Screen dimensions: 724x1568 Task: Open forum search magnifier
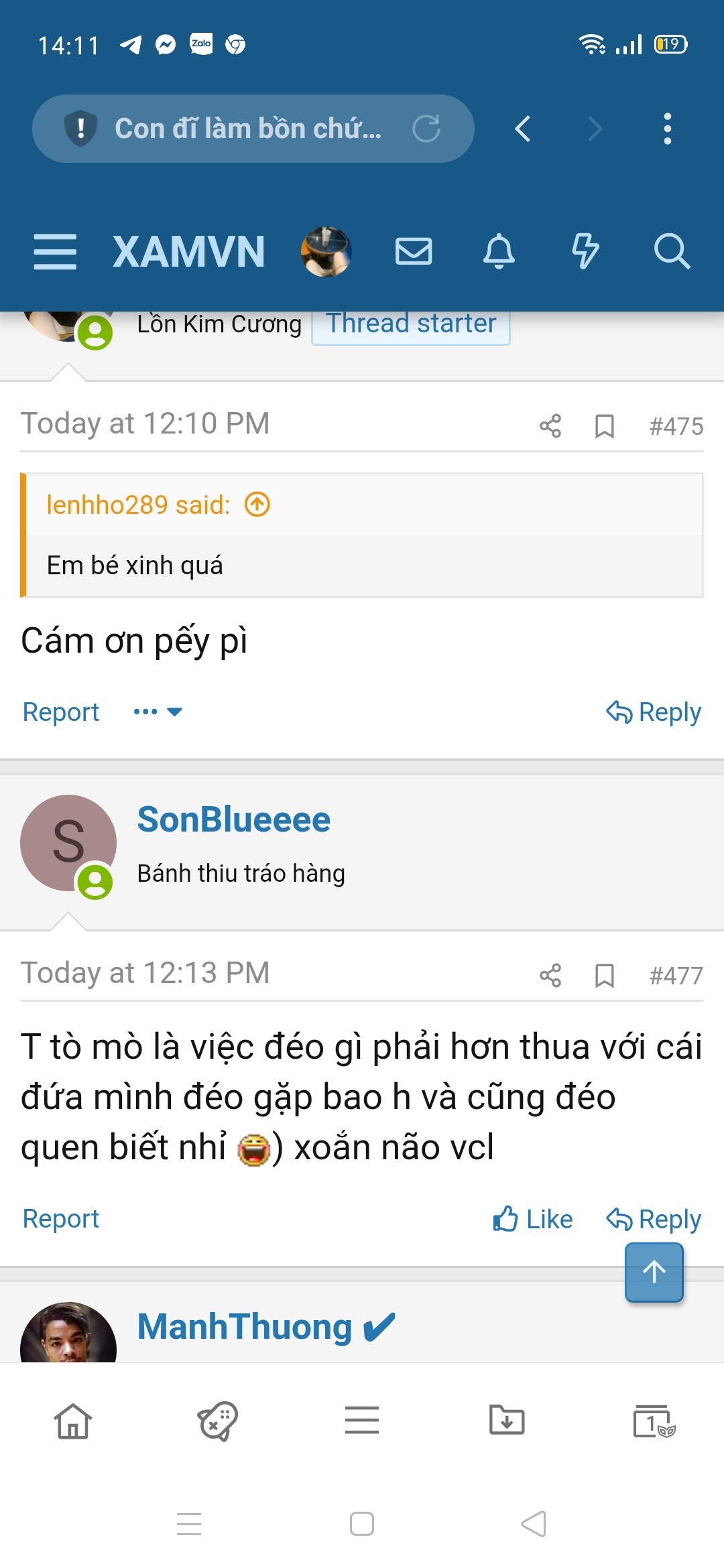[x=671, y=252]
